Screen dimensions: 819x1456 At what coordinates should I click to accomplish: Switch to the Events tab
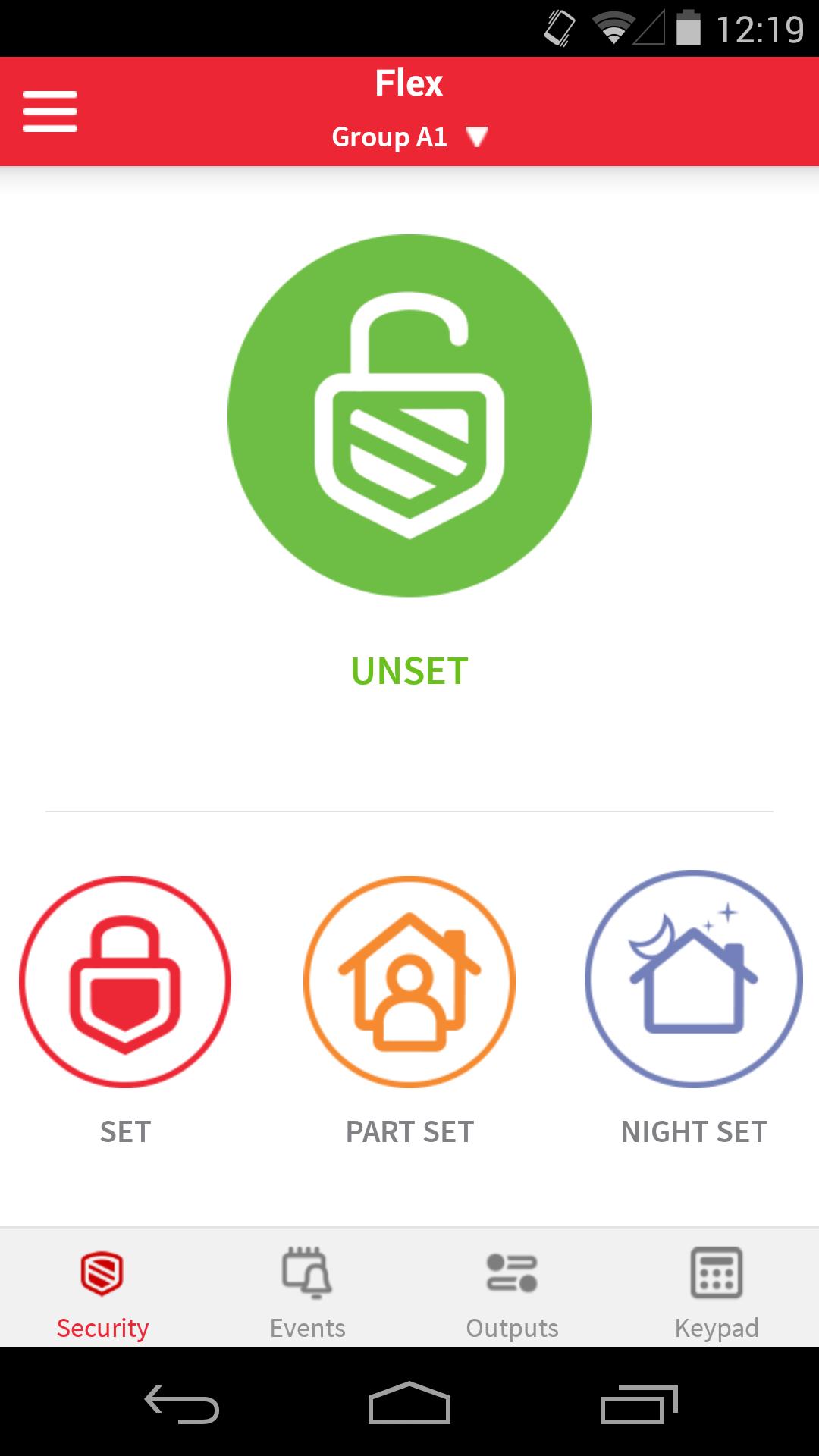(x=307, y=1293)
